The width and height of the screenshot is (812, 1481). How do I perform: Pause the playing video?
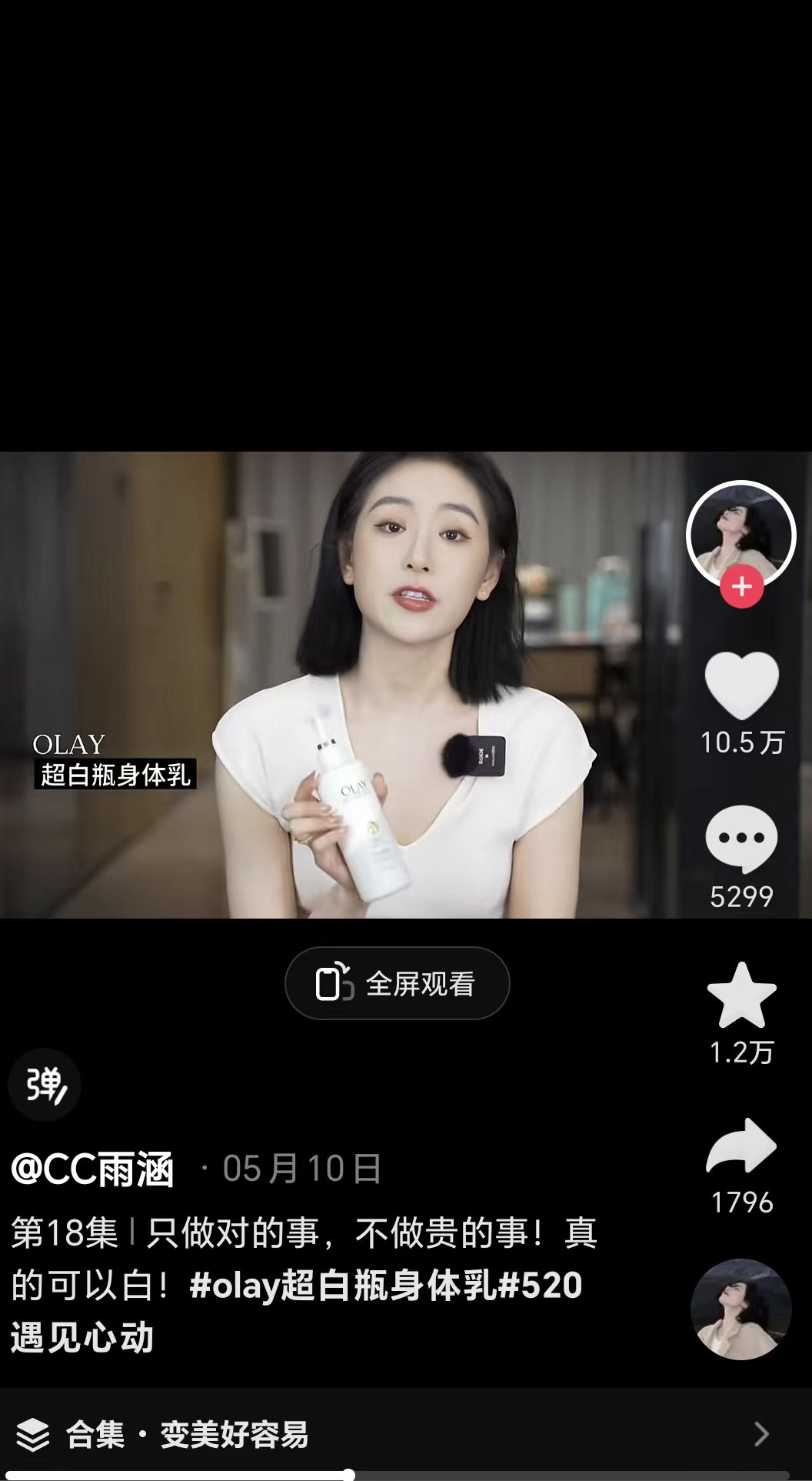[346, 685]
